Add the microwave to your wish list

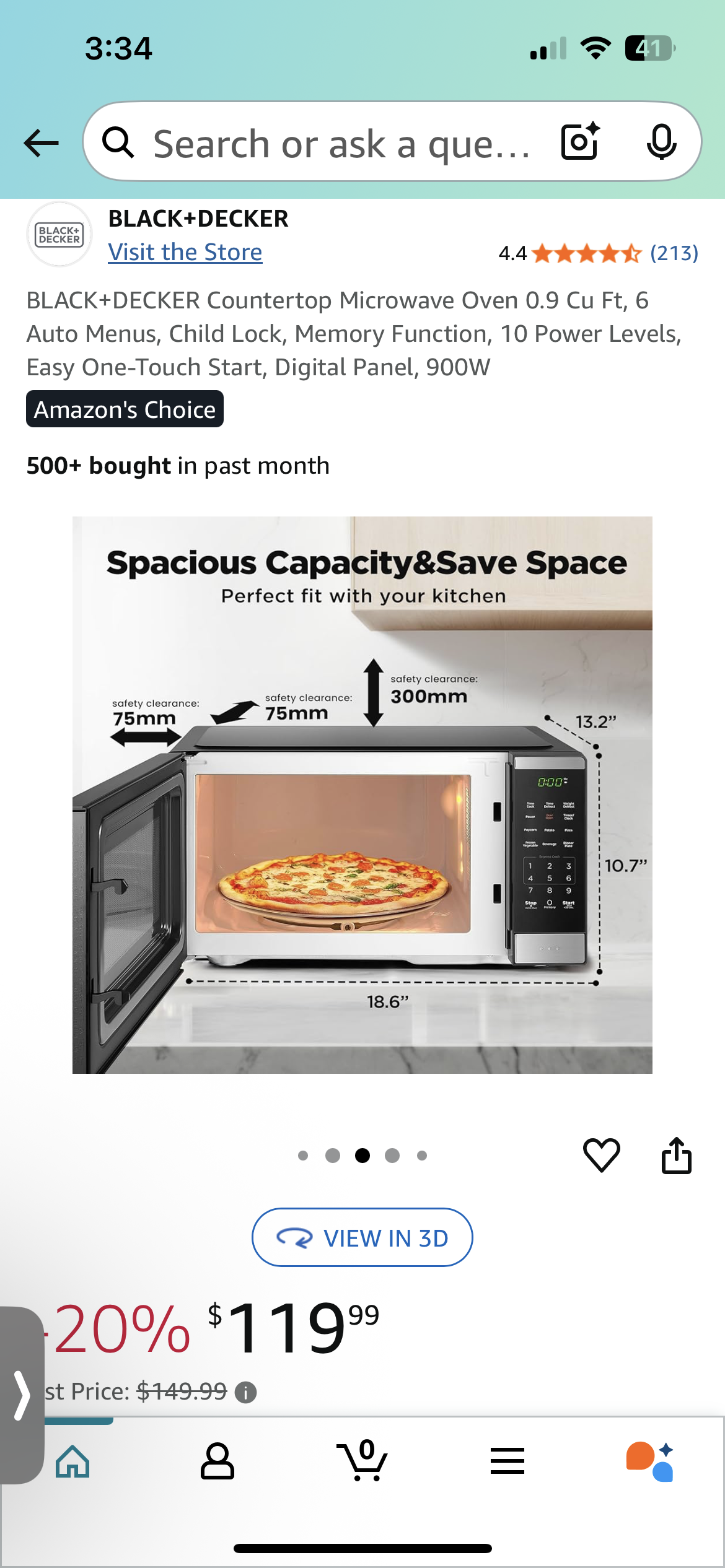tap(601, 1155)
